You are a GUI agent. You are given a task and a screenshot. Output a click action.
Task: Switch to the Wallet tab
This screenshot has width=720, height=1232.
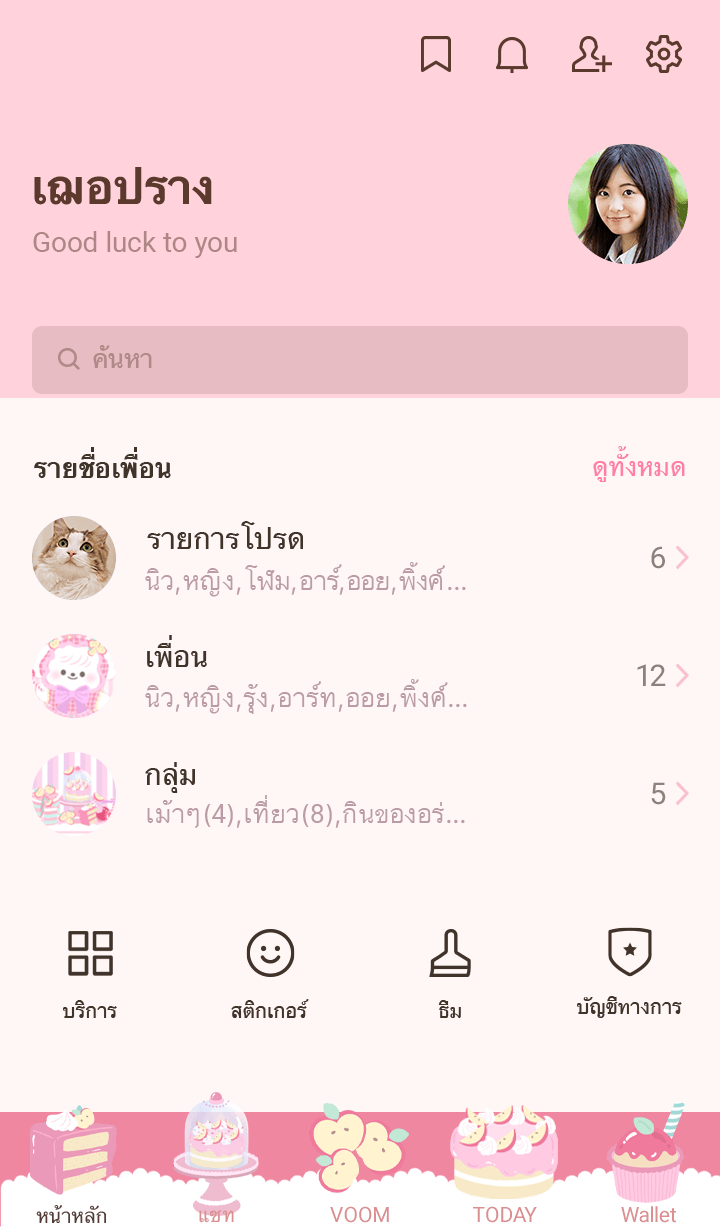coord(648,1170)
